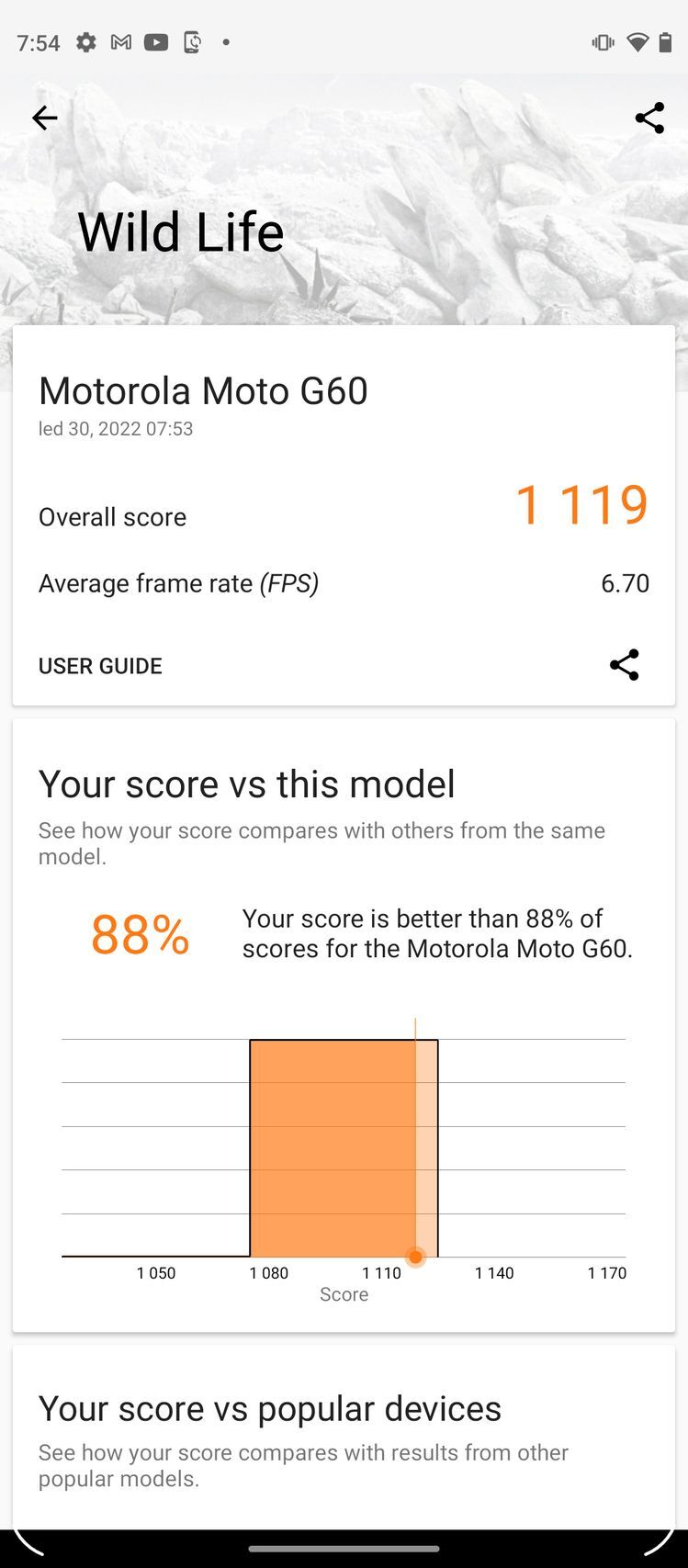Tap the Average frame rate row
The image size is (688, 1568).
coord(178,583)
